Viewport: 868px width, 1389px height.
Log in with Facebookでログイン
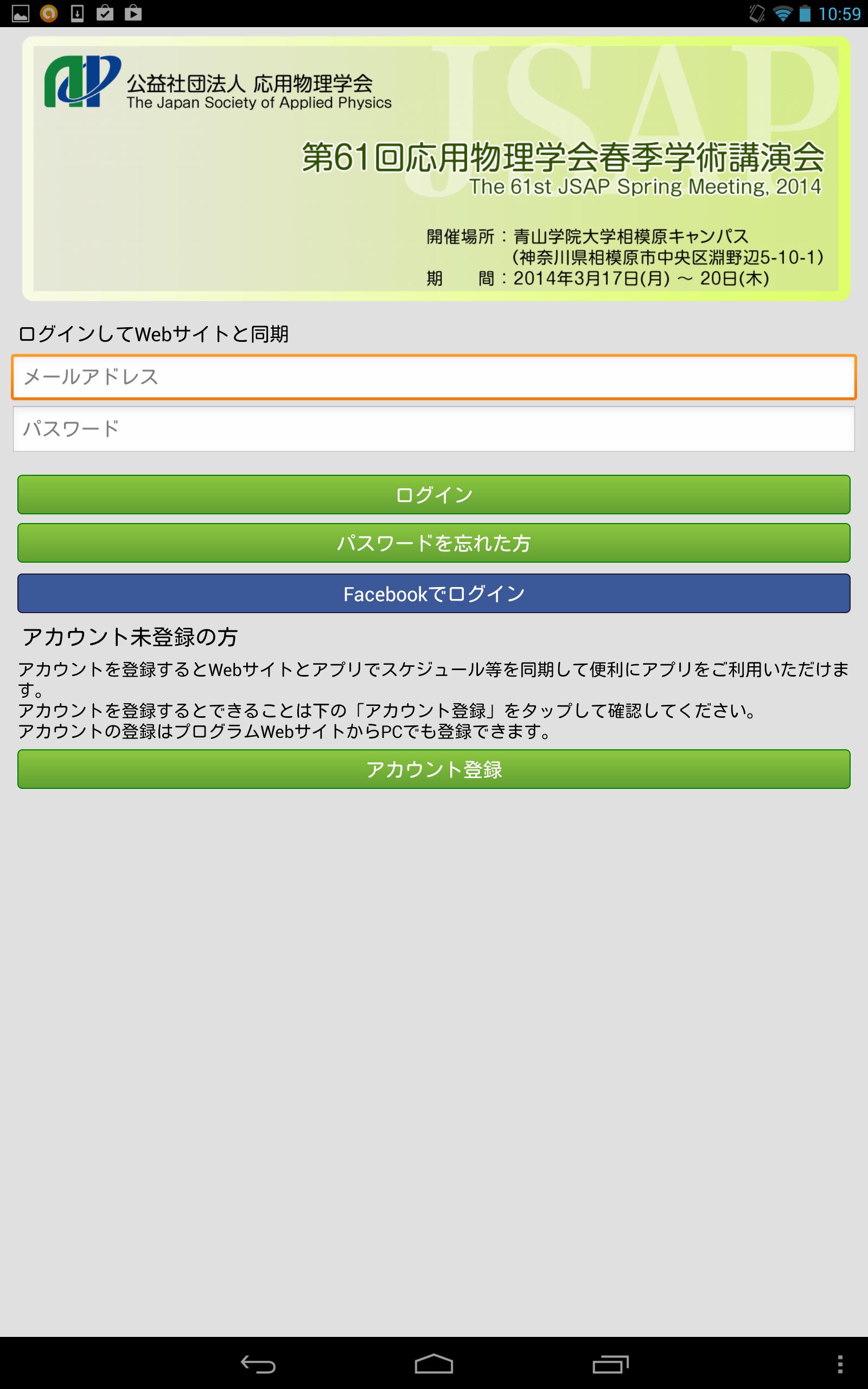point(433,593)
